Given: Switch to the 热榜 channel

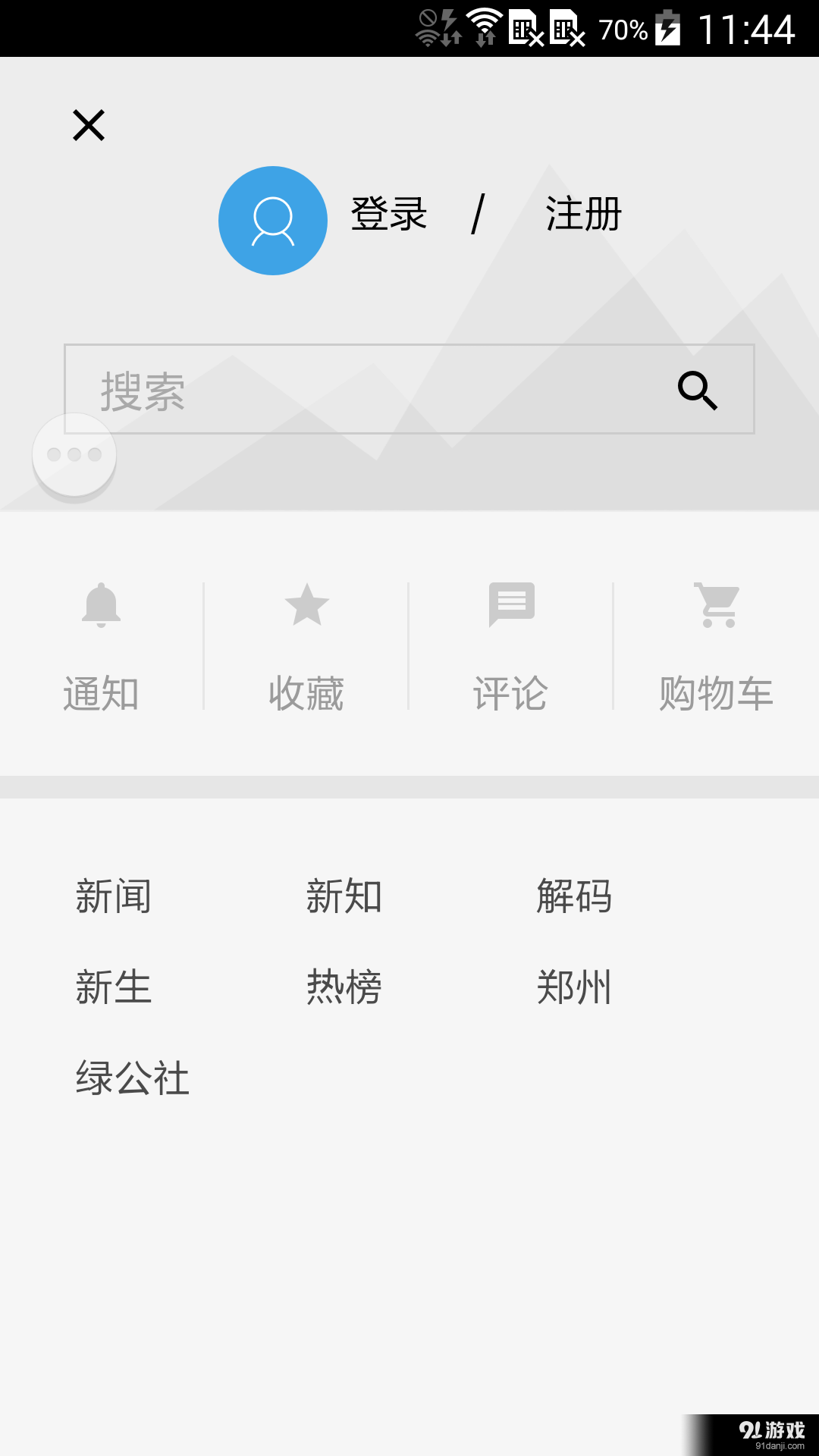Looking at the screenshot, I should point(343,987).
